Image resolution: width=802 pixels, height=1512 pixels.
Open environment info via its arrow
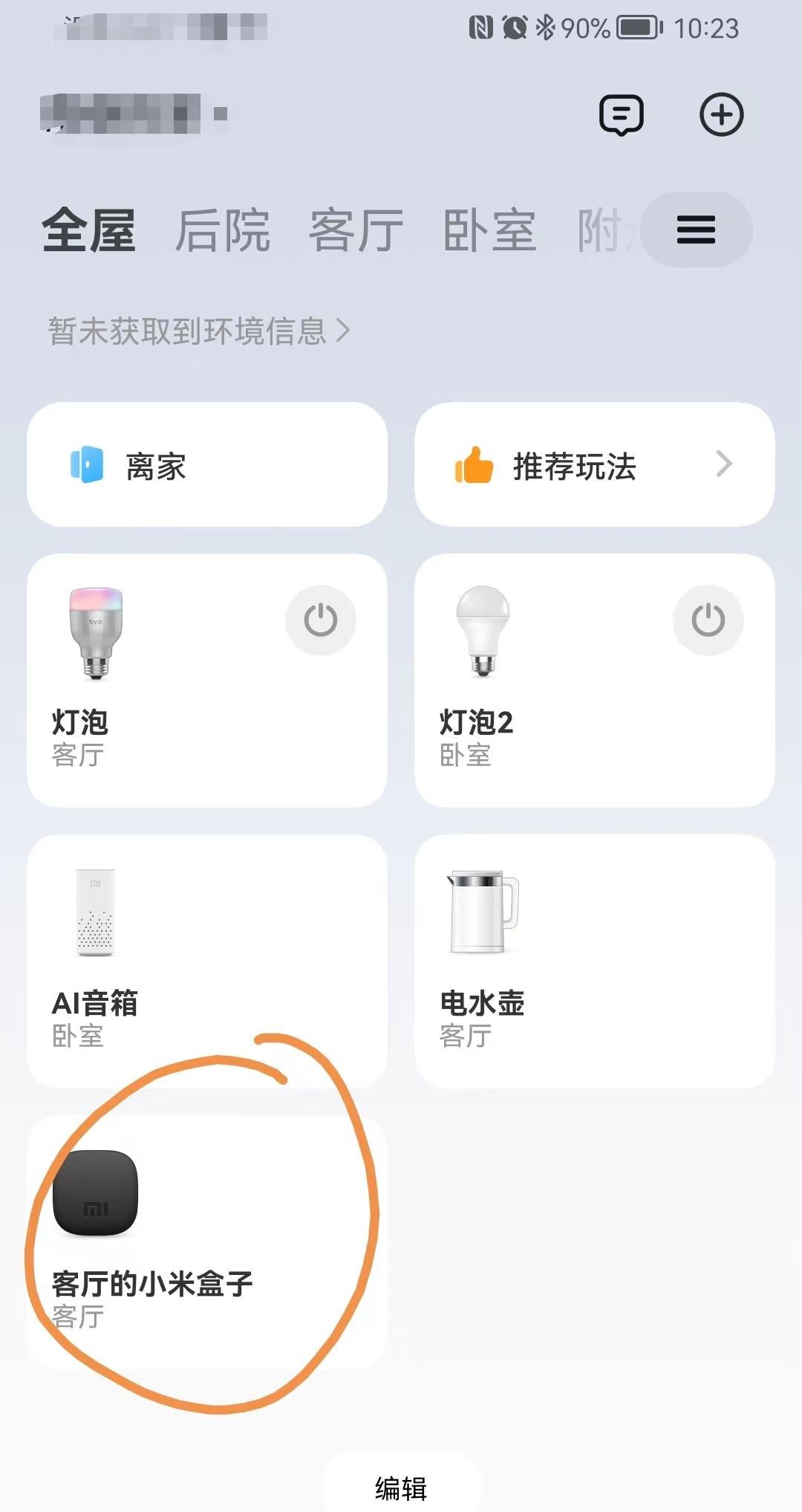pos(344,333)
